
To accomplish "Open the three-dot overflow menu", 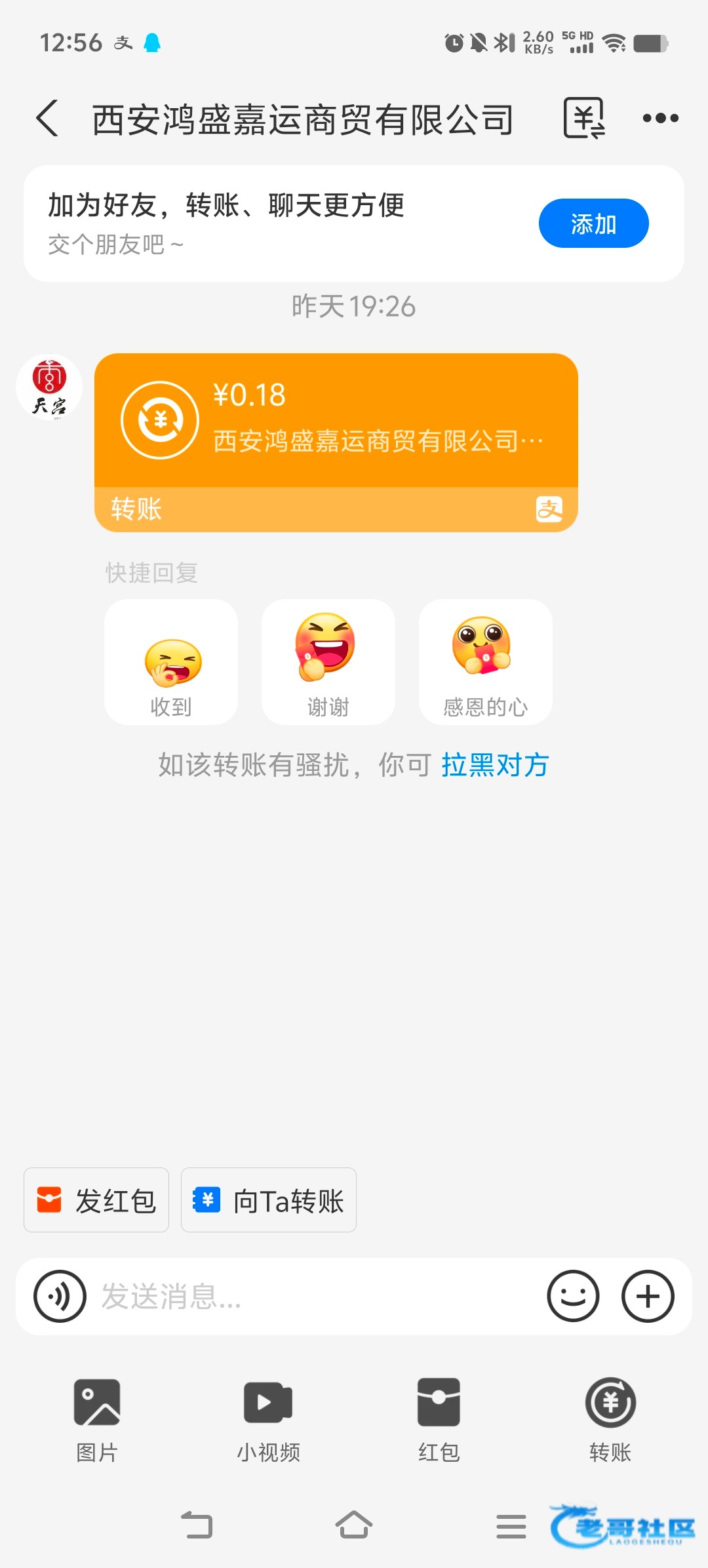I will click(660, 119).
